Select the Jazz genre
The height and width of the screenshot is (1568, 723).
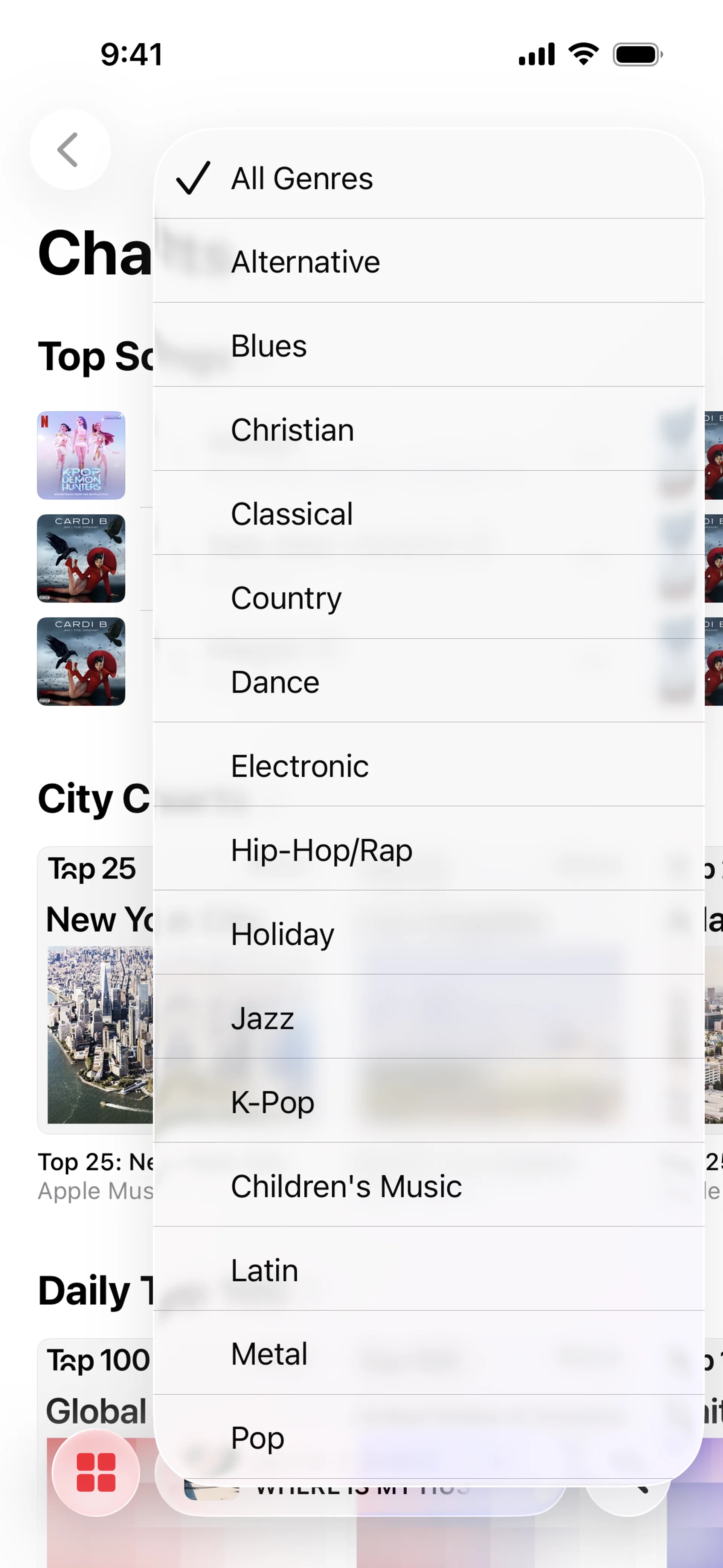429,1018
